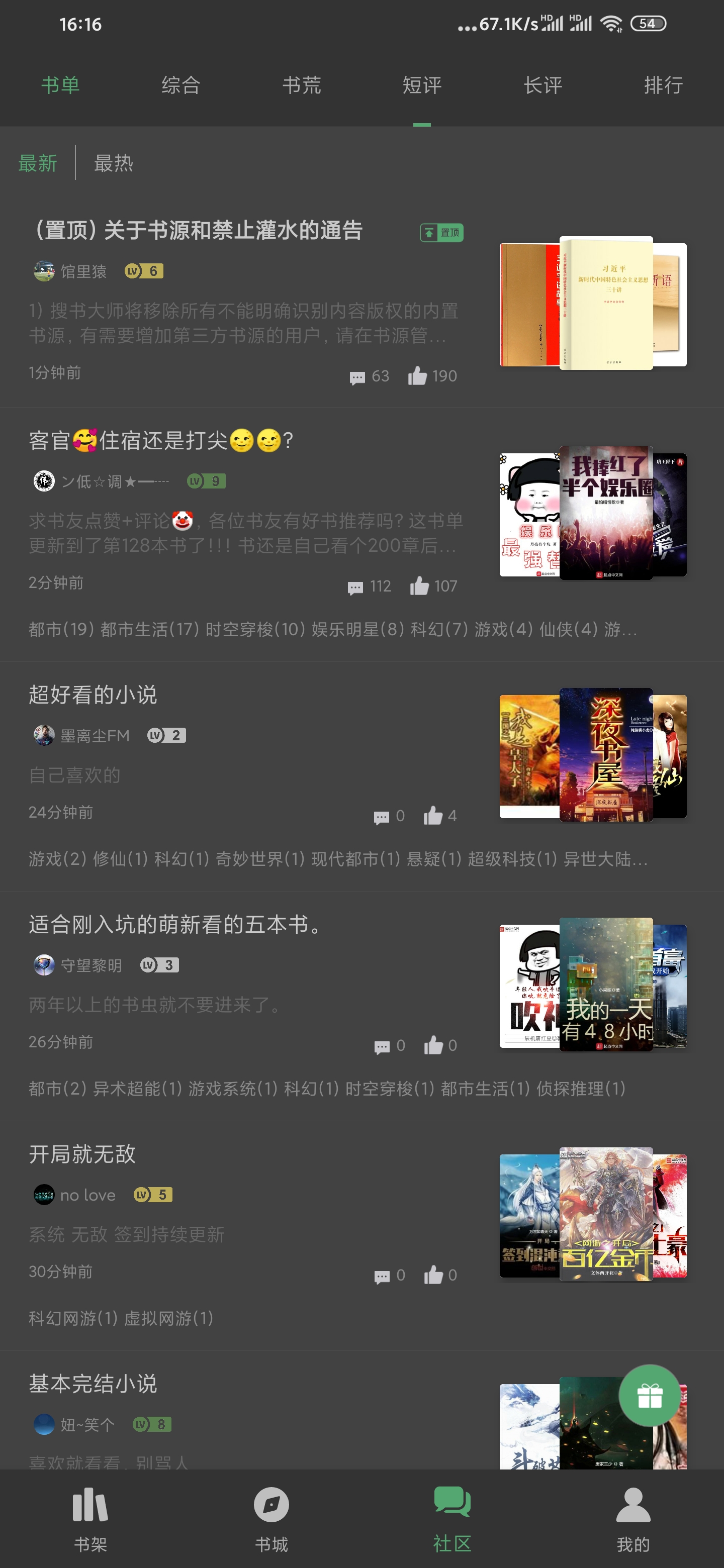Like the 超好看的小说 post

click(x=440, y=815)
